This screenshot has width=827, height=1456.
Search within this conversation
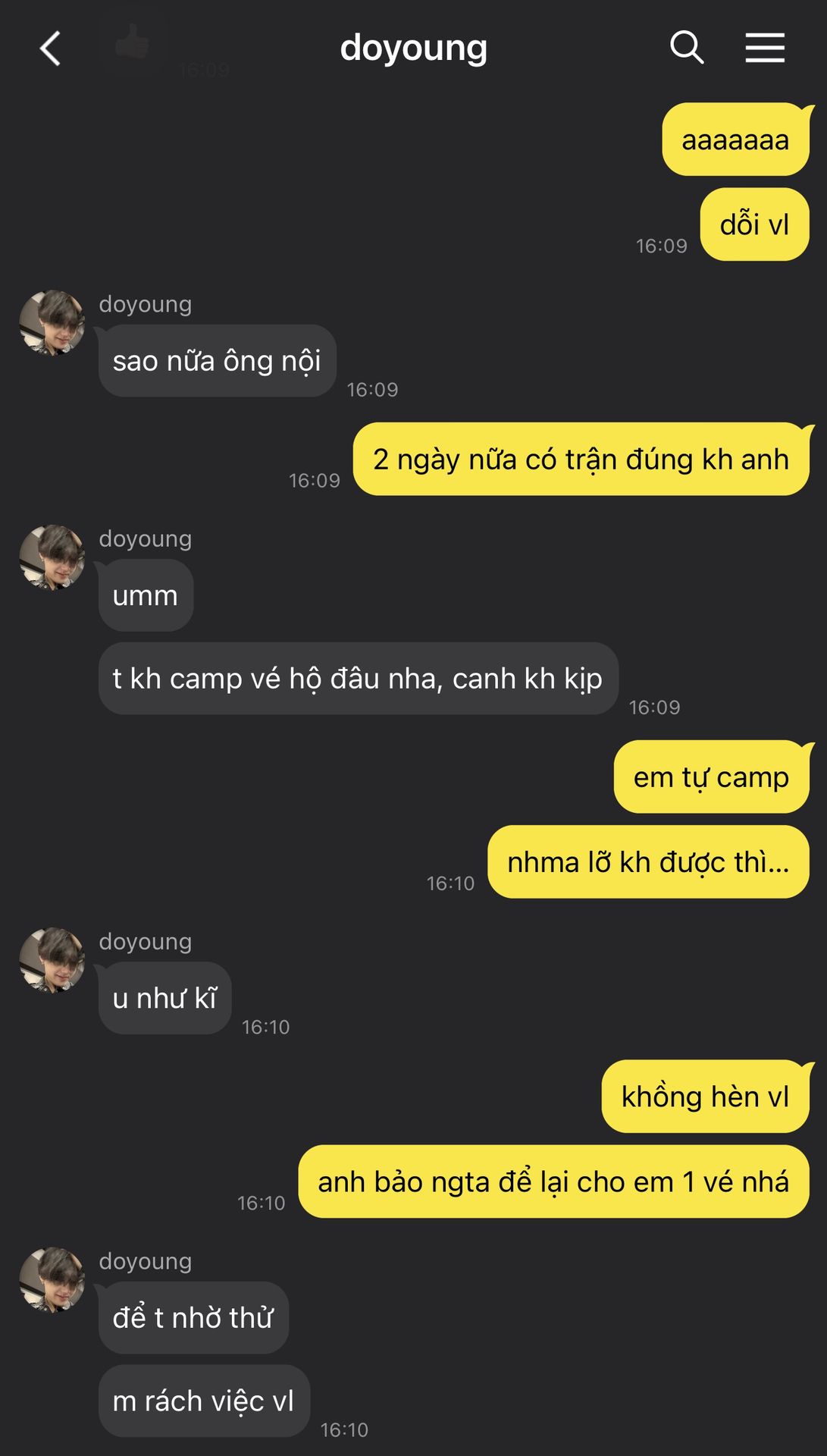coord(687,48)
